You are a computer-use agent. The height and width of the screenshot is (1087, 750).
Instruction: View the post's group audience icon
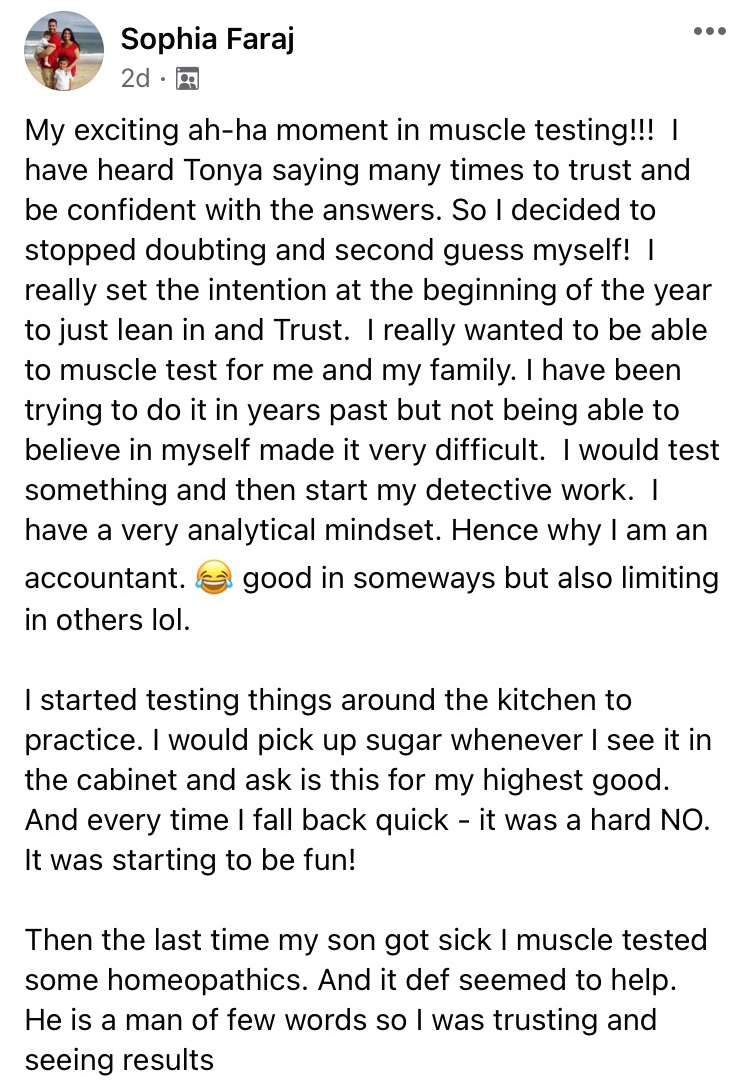(186, 78)
